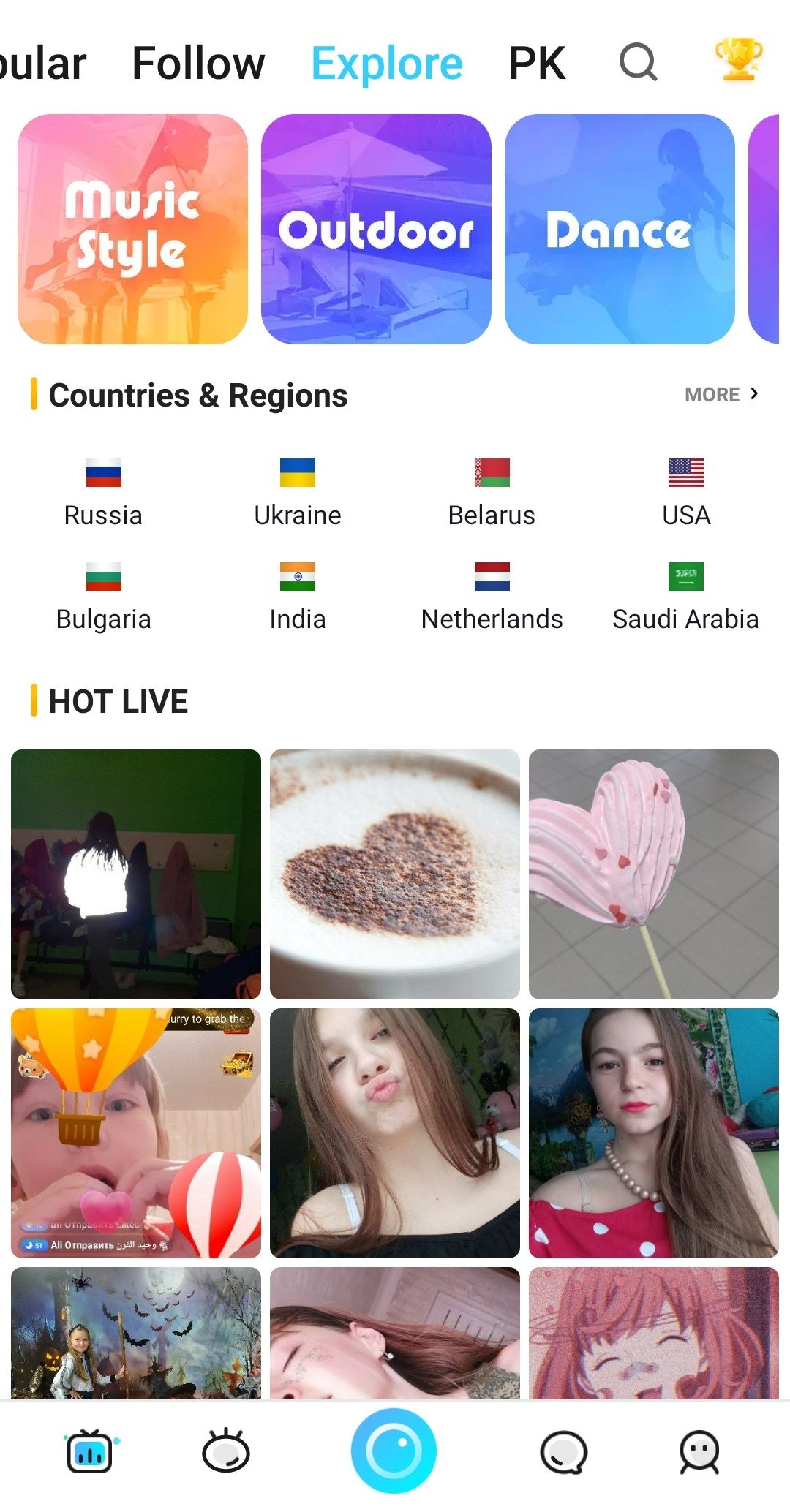Start a live broadcast with center button
The image size is (790, 1512).
[x=394, y=1451]
